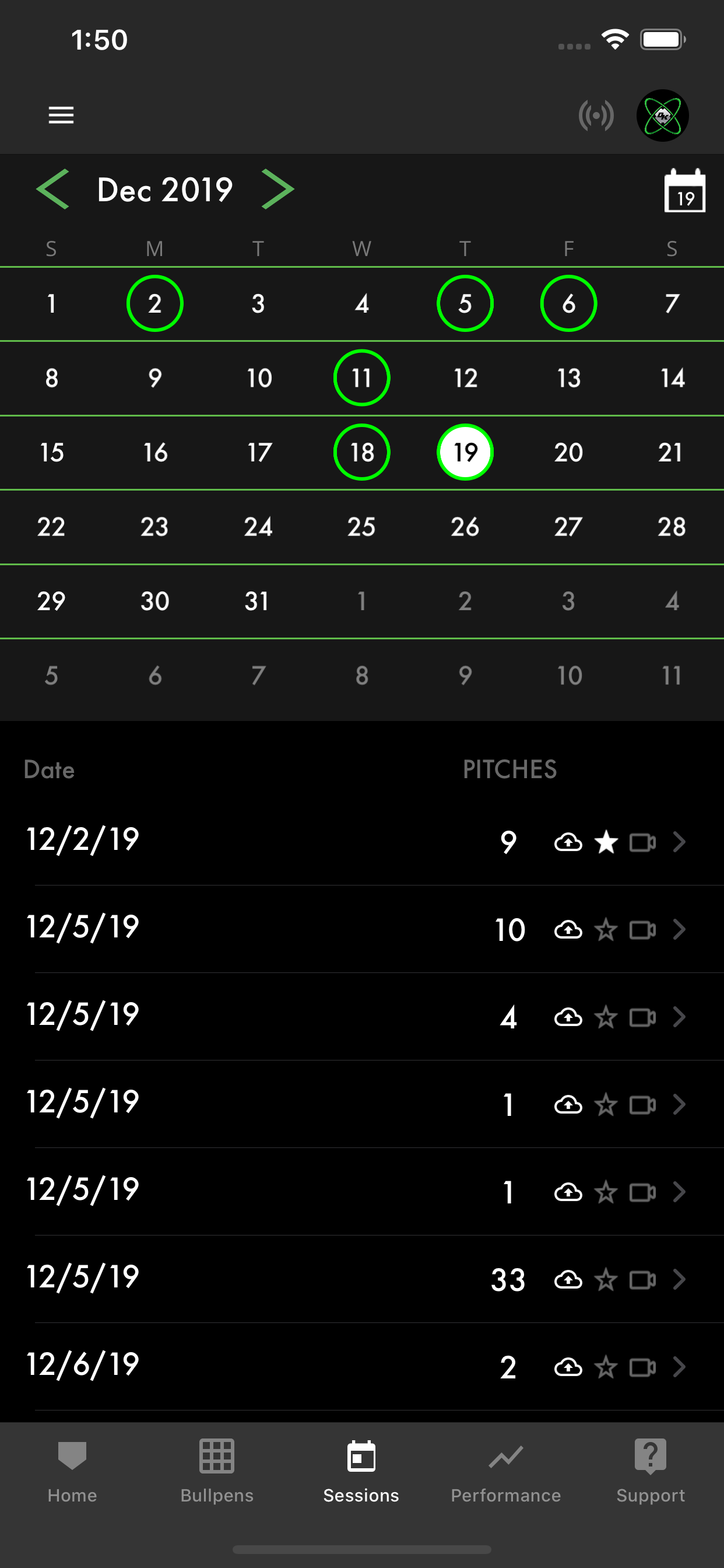The image size is (724, 1568).
Task: Switch to the Bullpens tab
Action: (217, 1471)
